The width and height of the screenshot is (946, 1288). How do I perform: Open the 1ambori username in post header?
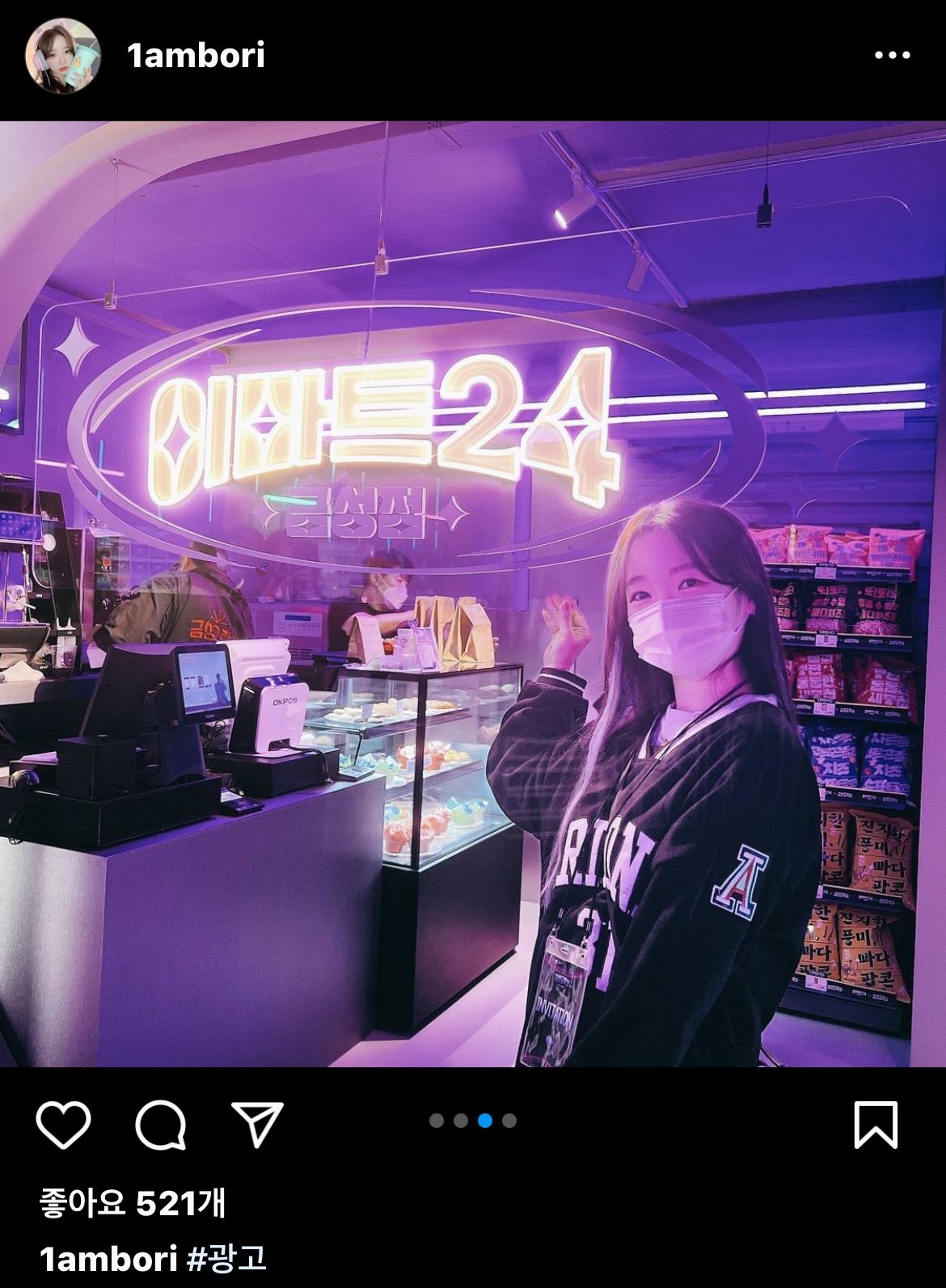pos(196,56)
